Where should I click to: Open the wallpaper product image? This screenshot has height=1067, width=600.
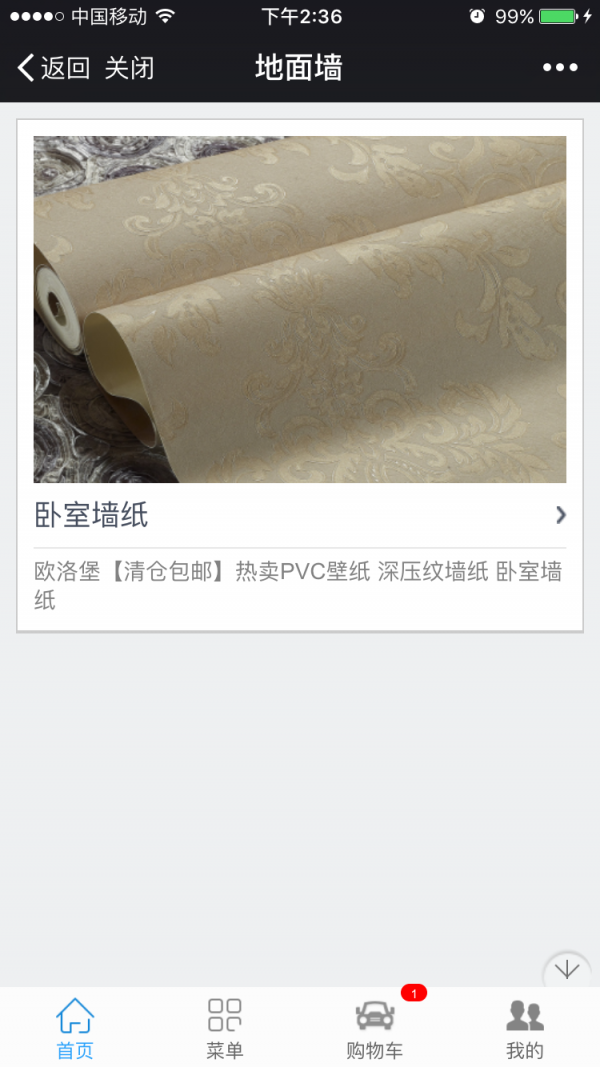(300, 309)
